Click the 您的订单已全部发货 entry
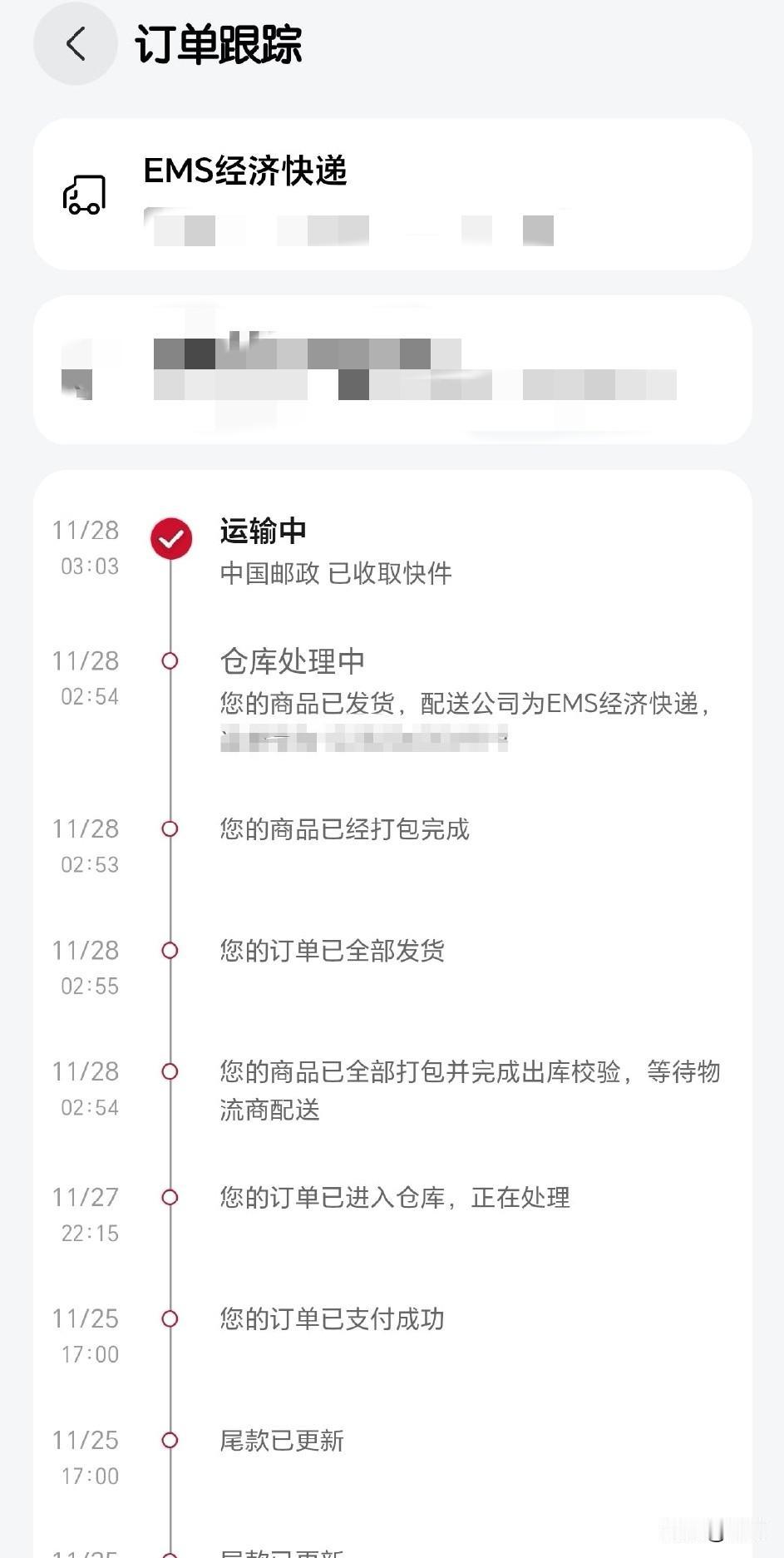The height and width of the screenshot is (1558, 784). tap(331, 951)
